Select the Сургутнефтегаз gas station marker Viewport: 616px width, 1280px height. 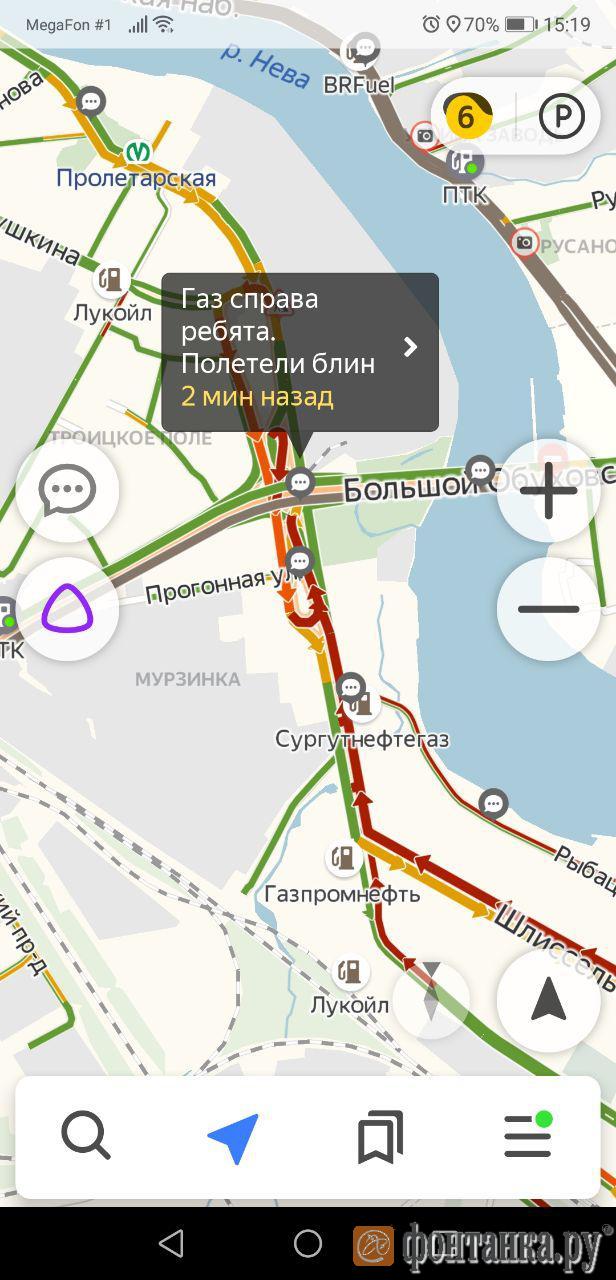pos(361,705)
